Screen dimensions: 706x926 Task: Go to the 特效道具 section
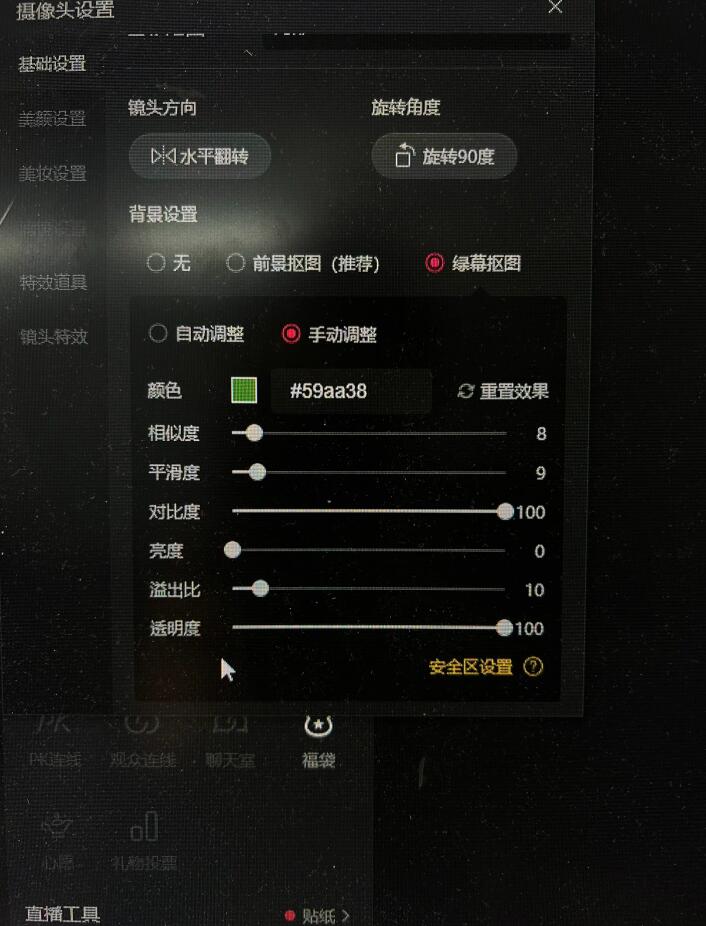[54, 282]
